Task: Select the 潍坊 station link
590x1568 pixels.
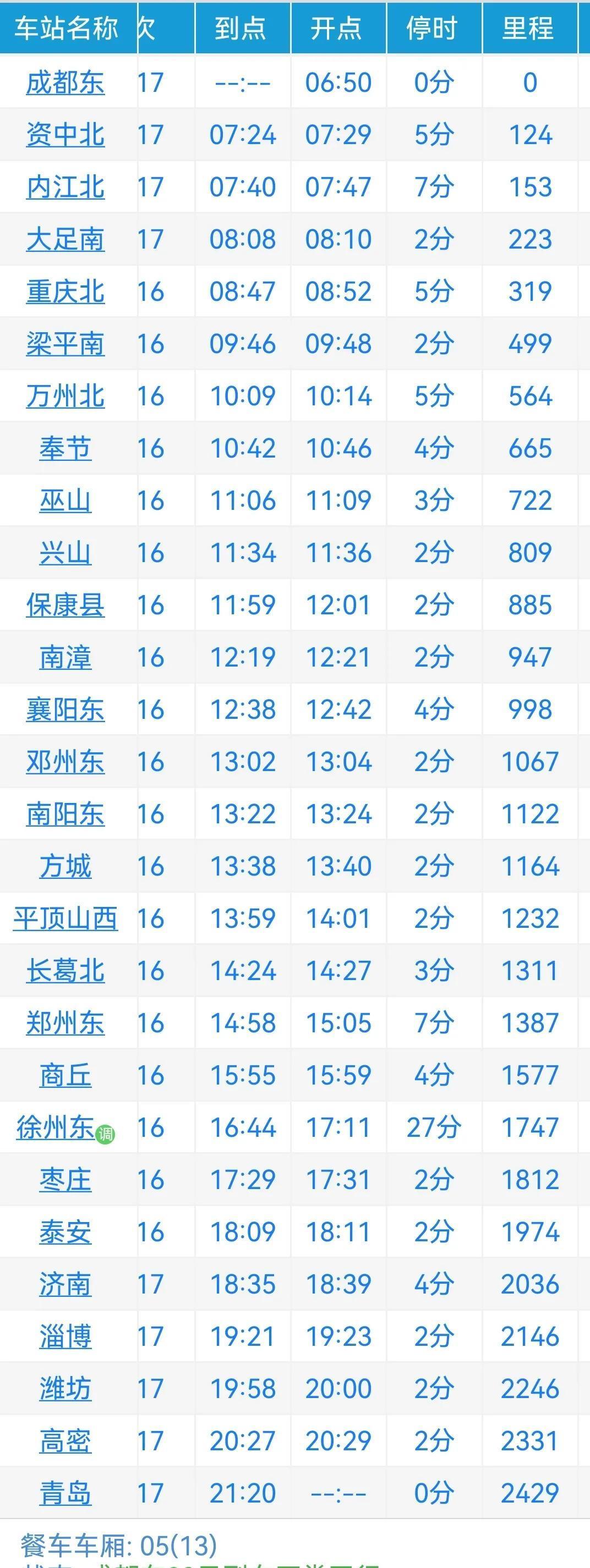Action: pyautogui.click(x=65, y=1389)
